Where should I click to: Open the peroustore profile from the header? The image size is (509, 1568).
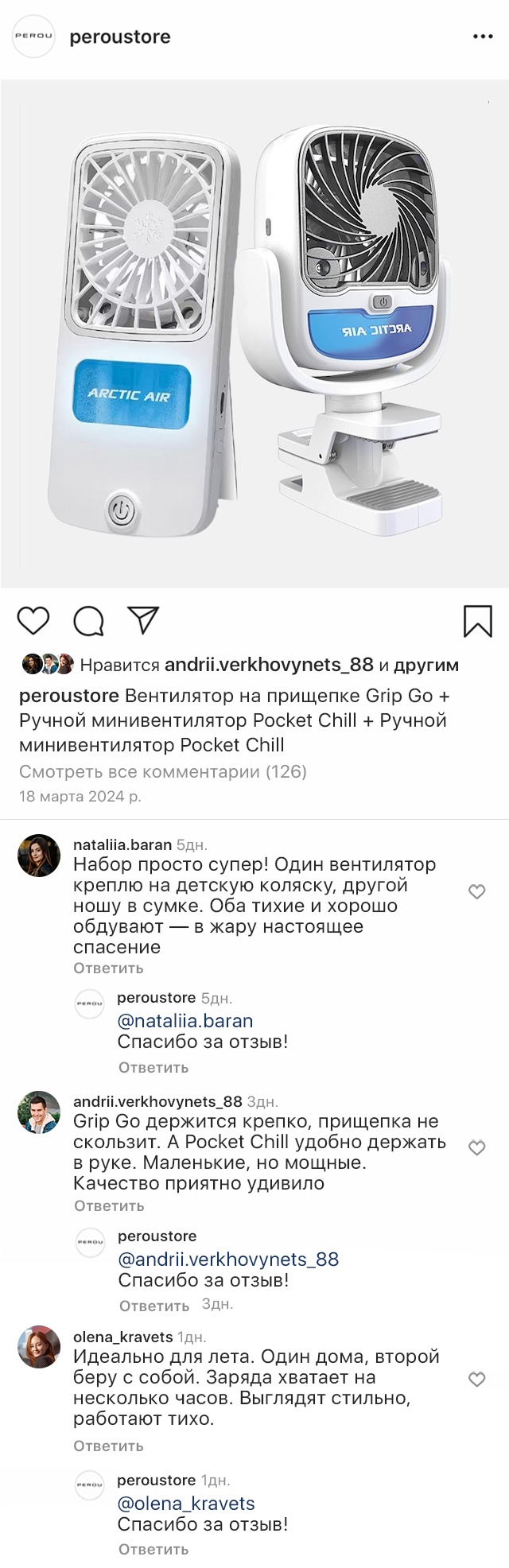coord(120,37)
